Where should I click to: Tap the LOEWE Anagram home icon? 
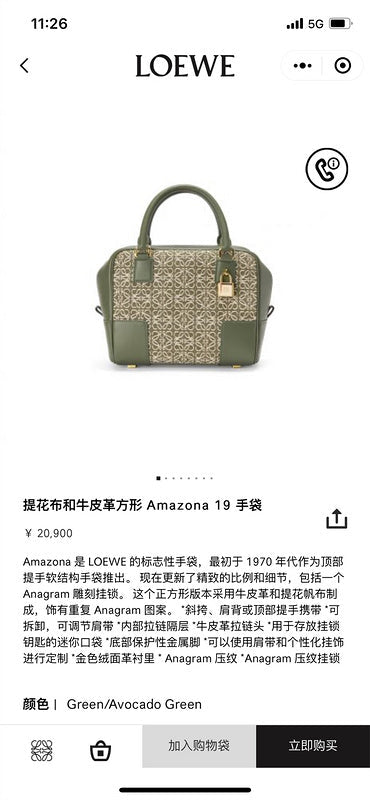[42, 751]
